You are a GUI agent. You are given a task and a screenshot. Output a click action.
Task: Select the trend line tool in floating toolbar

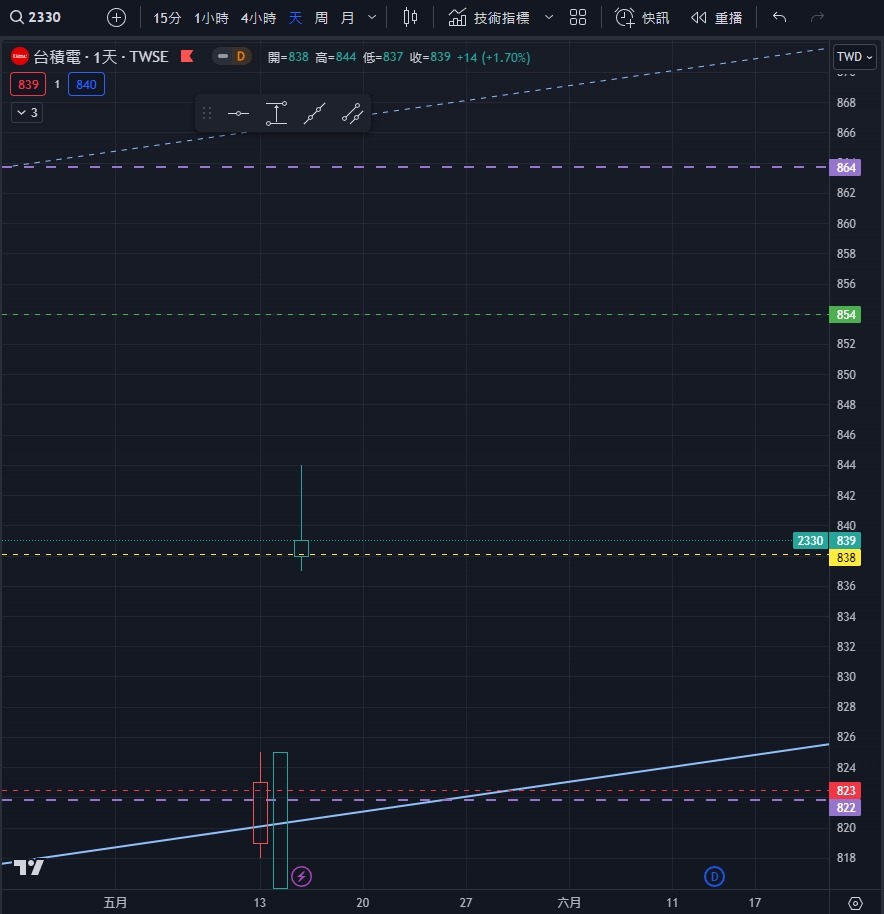point(314,113)
